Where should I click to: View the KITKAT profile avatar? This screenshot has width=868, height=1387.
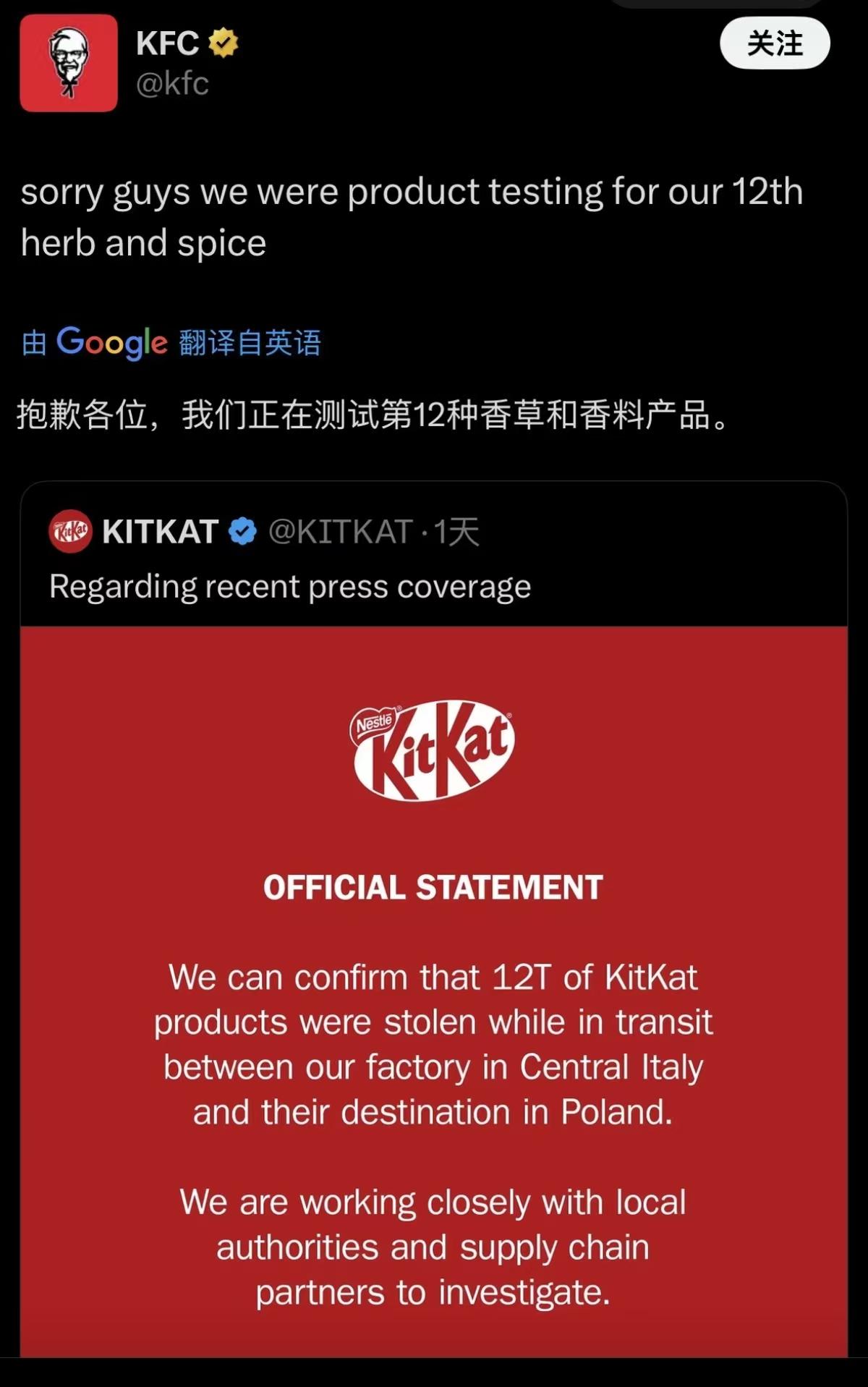click(x=70, y=532)
